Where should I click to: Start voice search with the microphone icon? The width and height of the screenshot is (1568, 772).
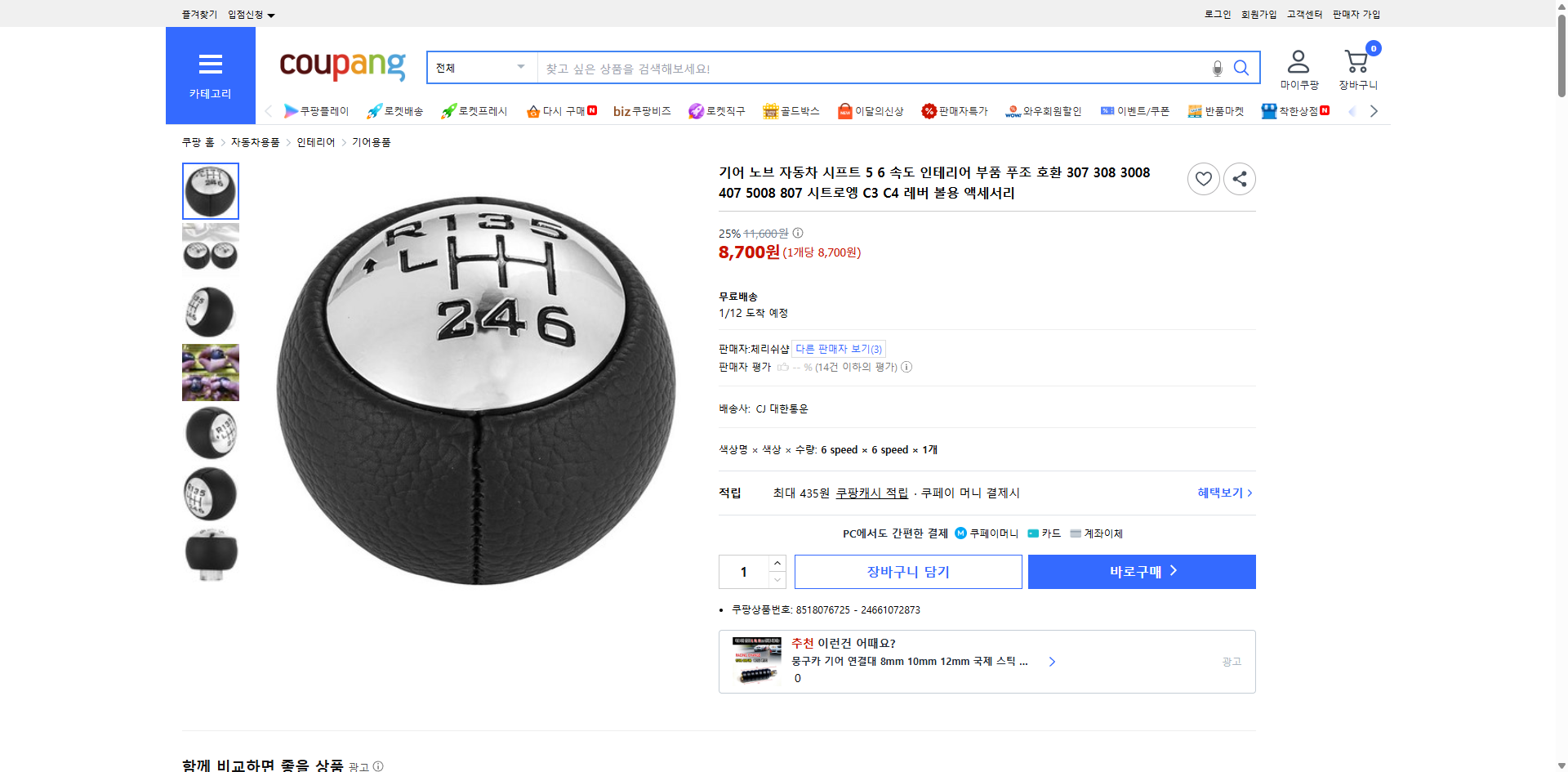click(x=1217, y=69)
